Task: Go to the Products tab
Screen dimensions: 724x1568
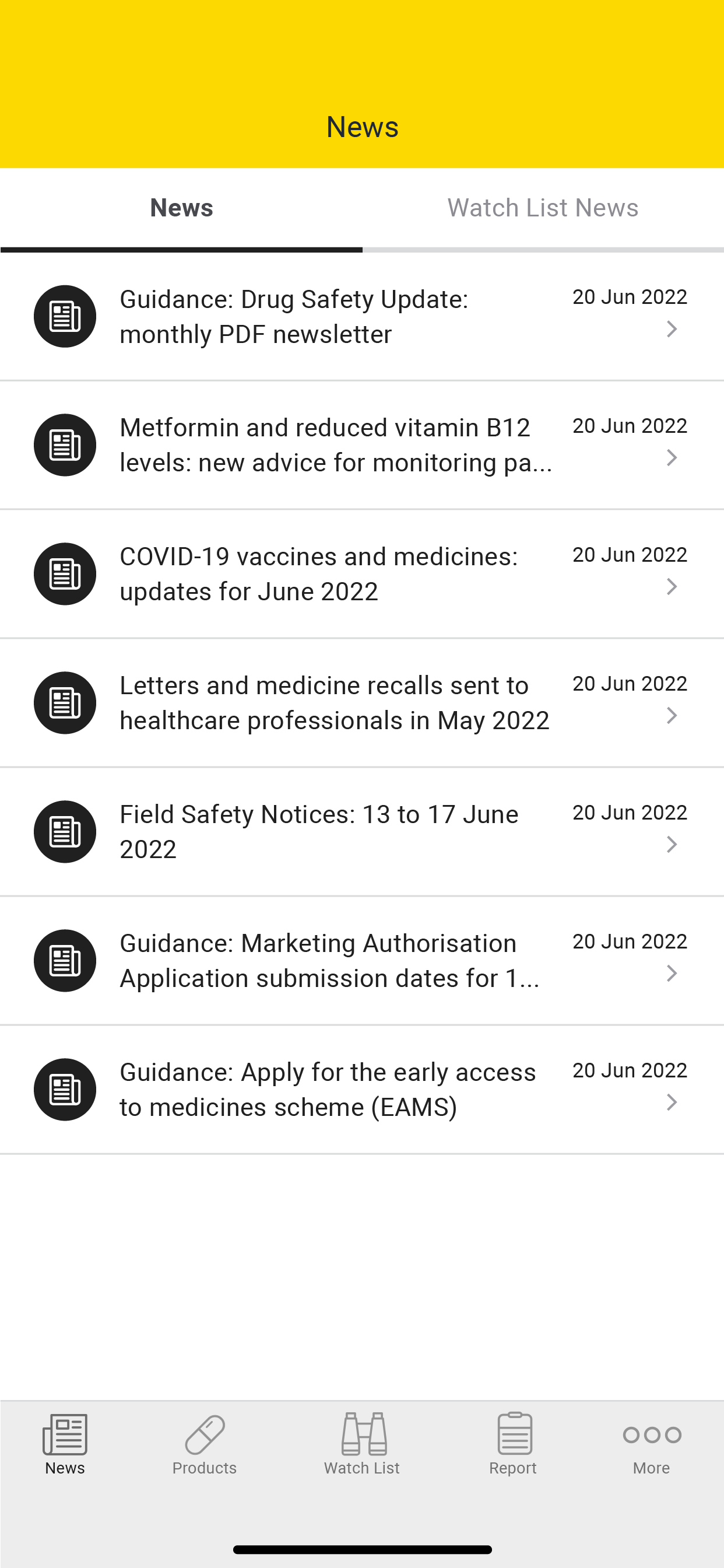Action: [x=205, y=1444]
